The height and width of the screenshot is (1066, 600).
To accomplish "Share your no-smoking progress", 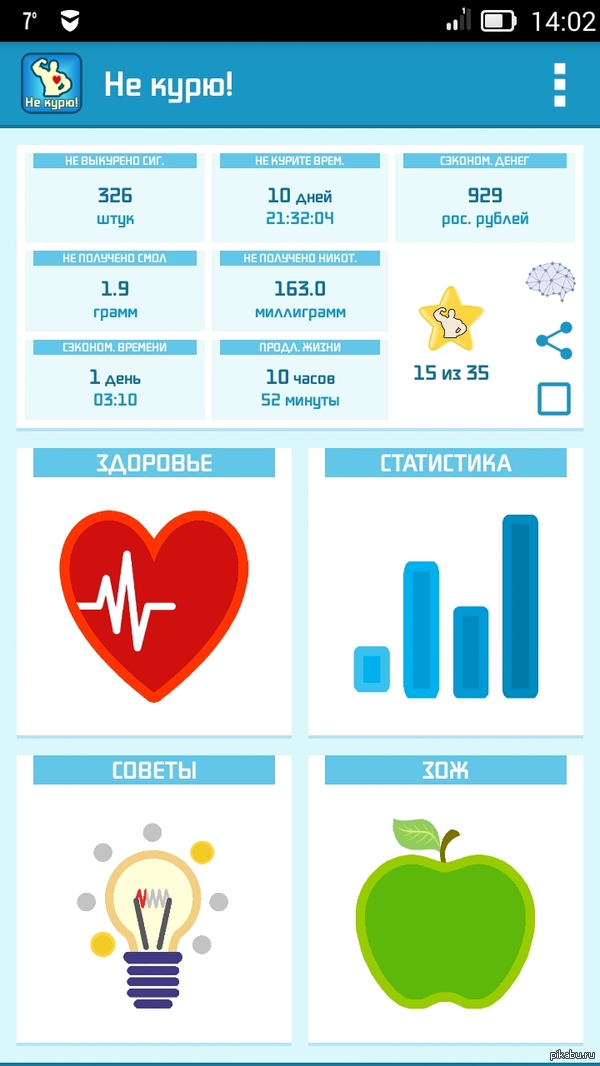I will click(554, 341).
